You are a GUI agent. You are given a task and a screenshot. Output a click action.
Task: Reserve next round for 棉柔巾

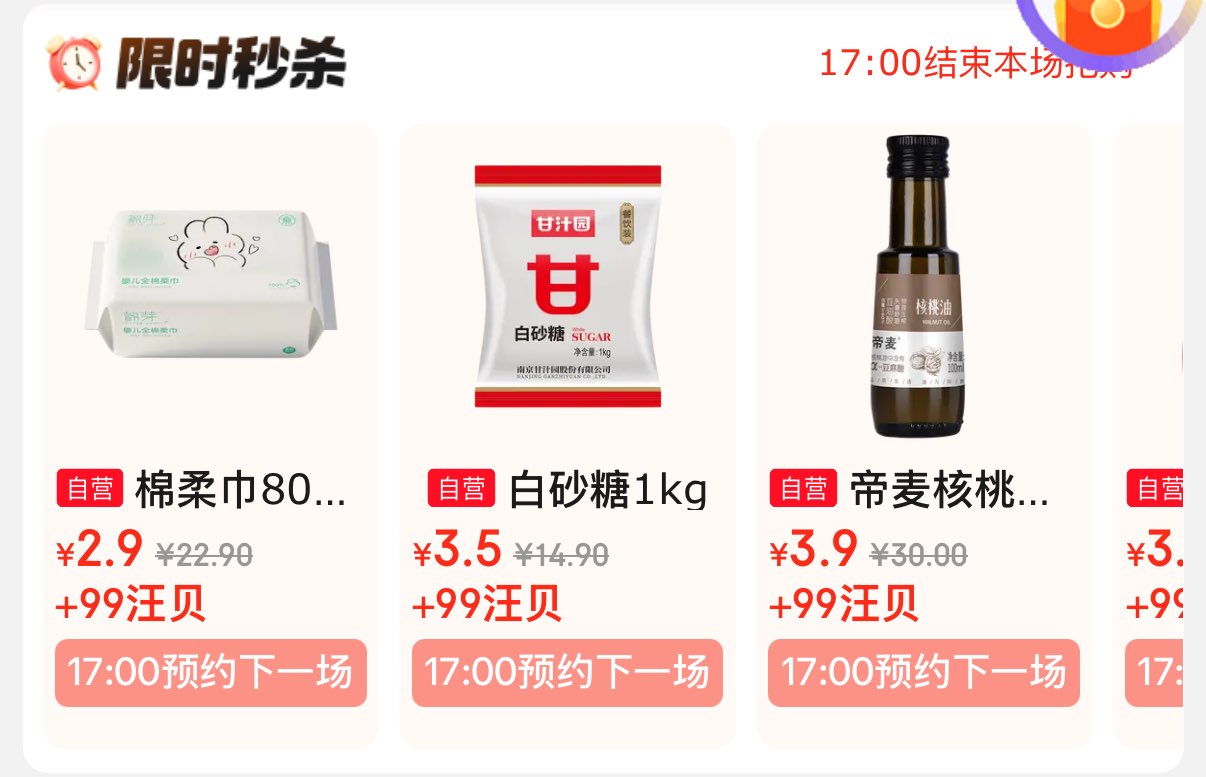point(211,673)
